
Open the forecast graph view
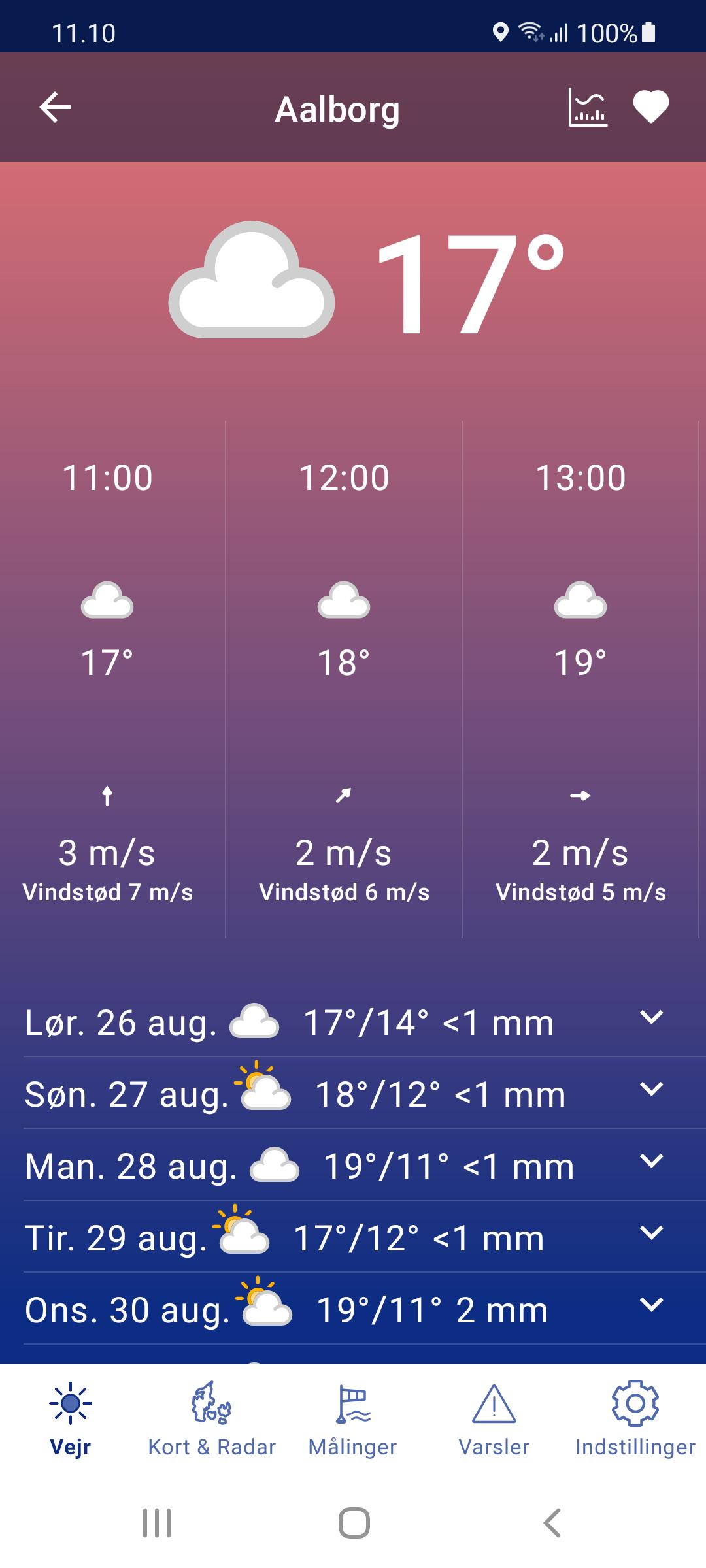[x=588, y=107]
